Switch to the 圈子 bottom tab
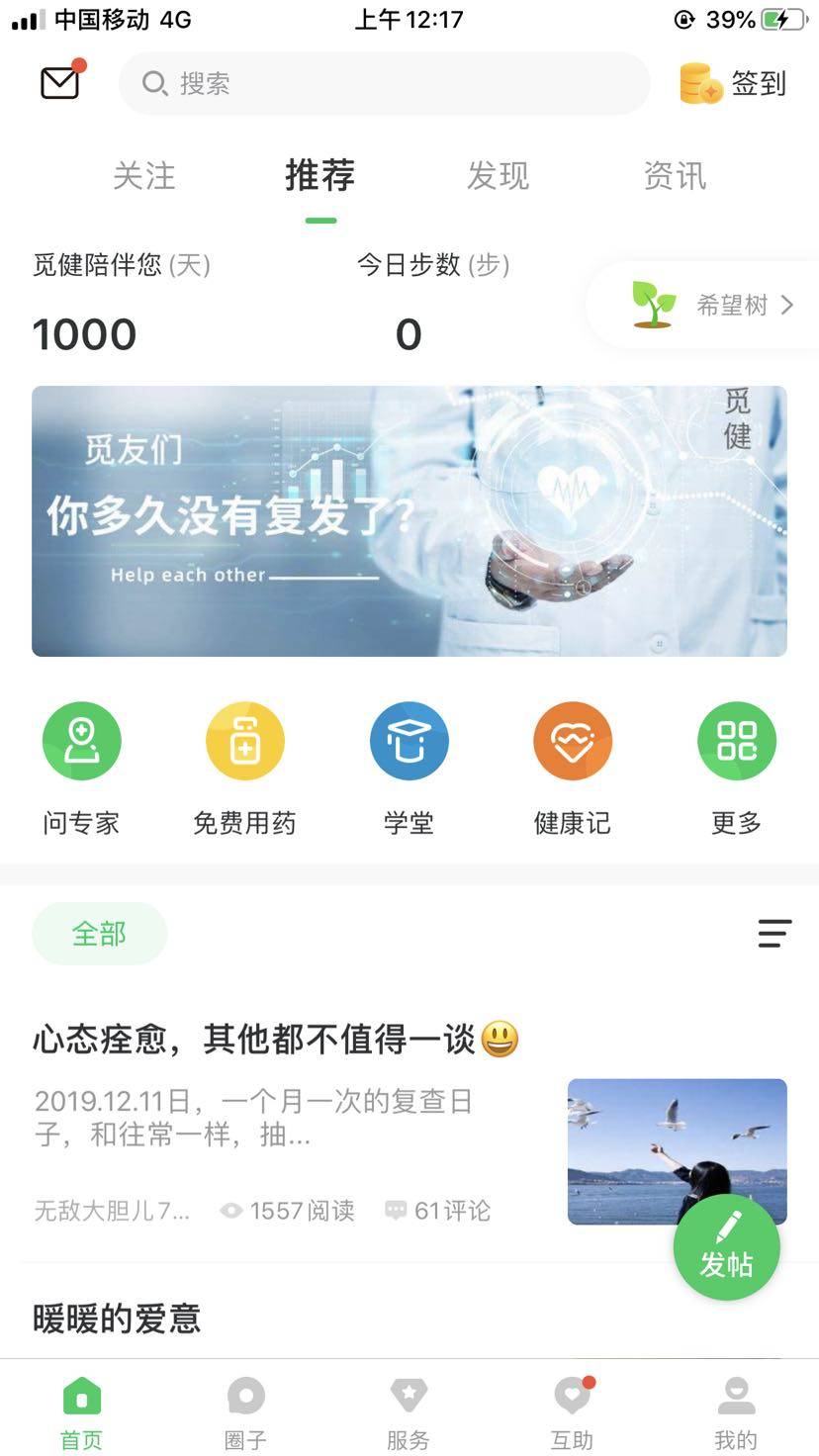 (x=245, y=1410)
